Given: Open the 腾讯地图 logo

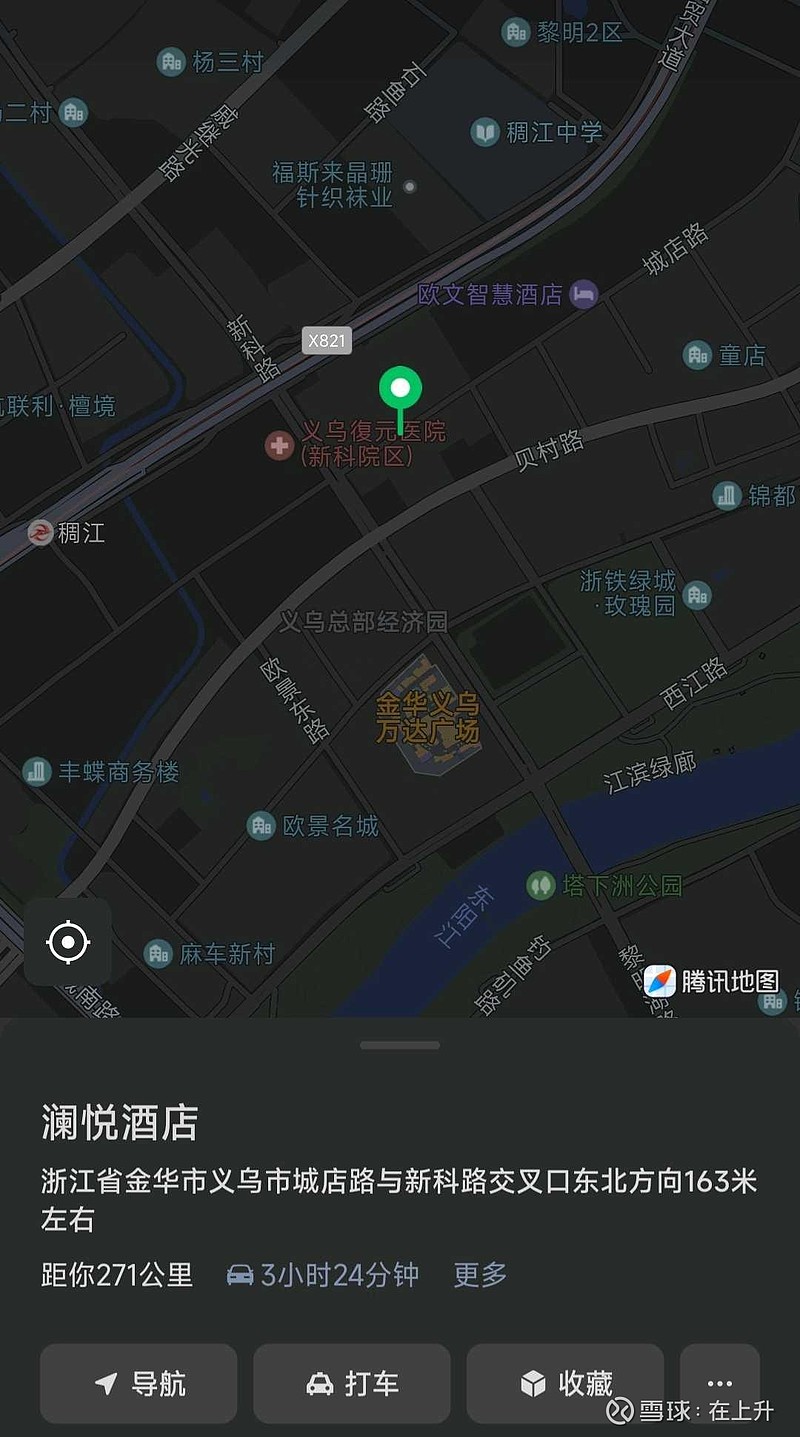Looking at the screenshot, I should [x=700, y=981].
